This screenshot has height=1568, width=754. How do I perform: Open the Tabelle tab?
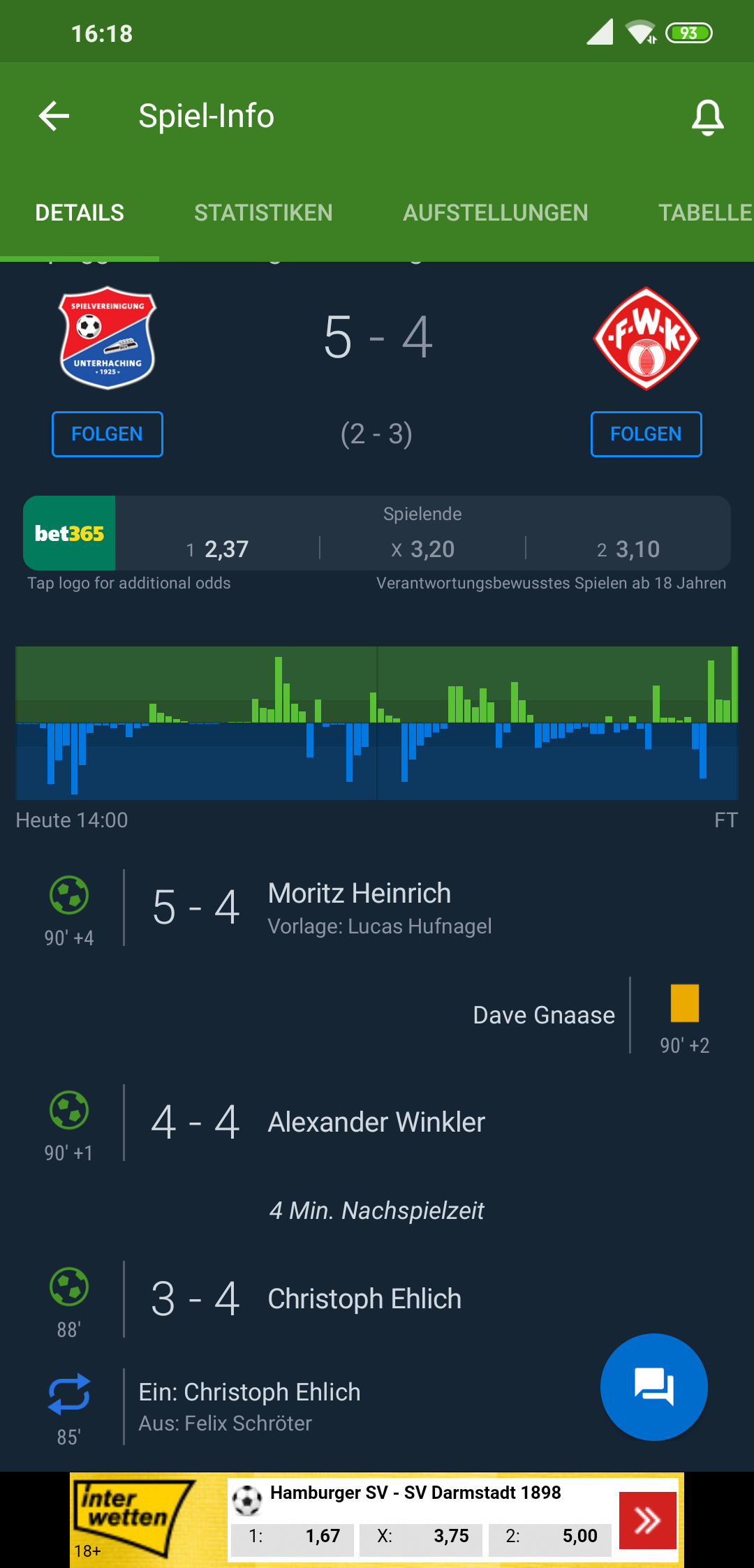tap(705, 213)
